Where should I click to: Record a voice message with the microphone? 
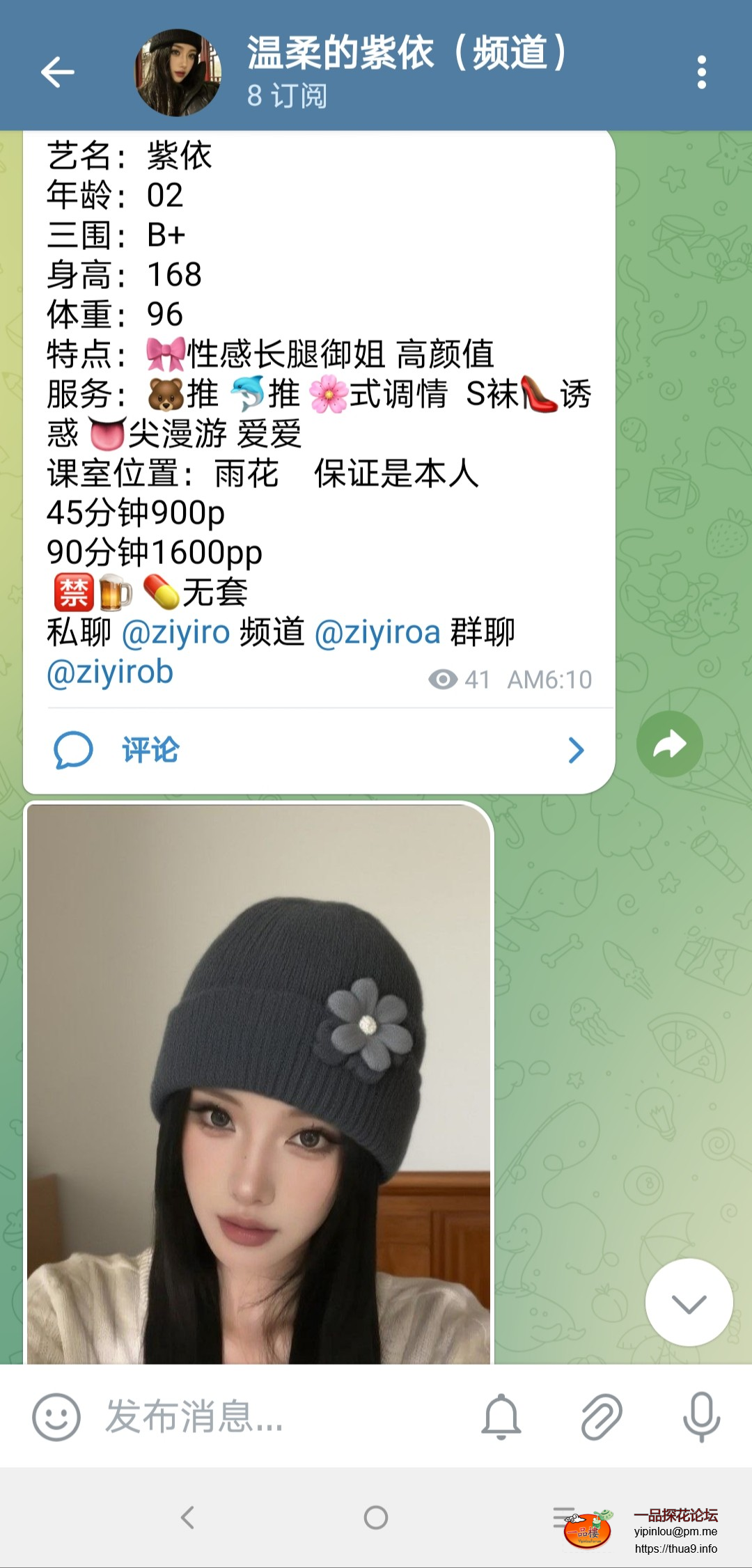(701, 1417)
